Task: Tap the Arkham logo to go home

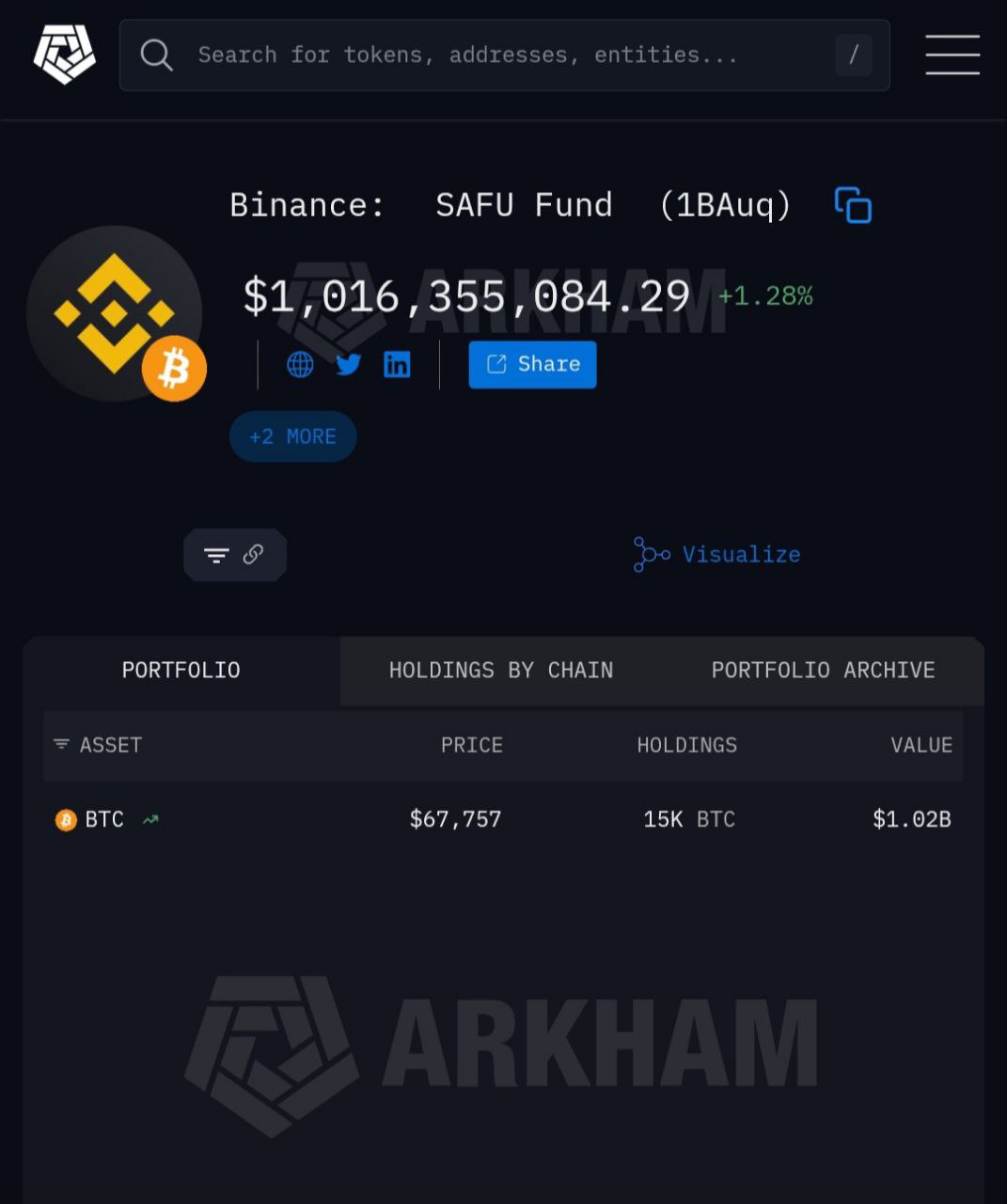Action: tap(64, 55)
